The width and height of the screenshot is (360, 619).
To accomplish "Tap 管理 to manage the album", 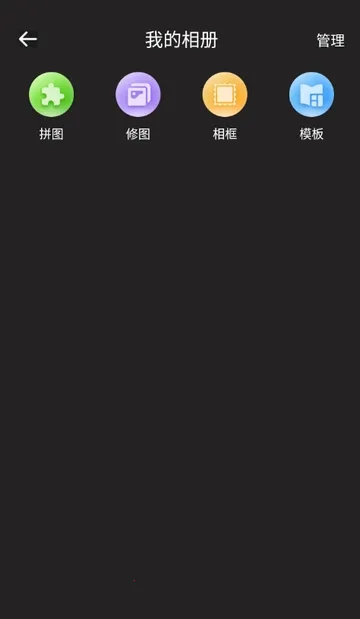I will tap(330, 41).
